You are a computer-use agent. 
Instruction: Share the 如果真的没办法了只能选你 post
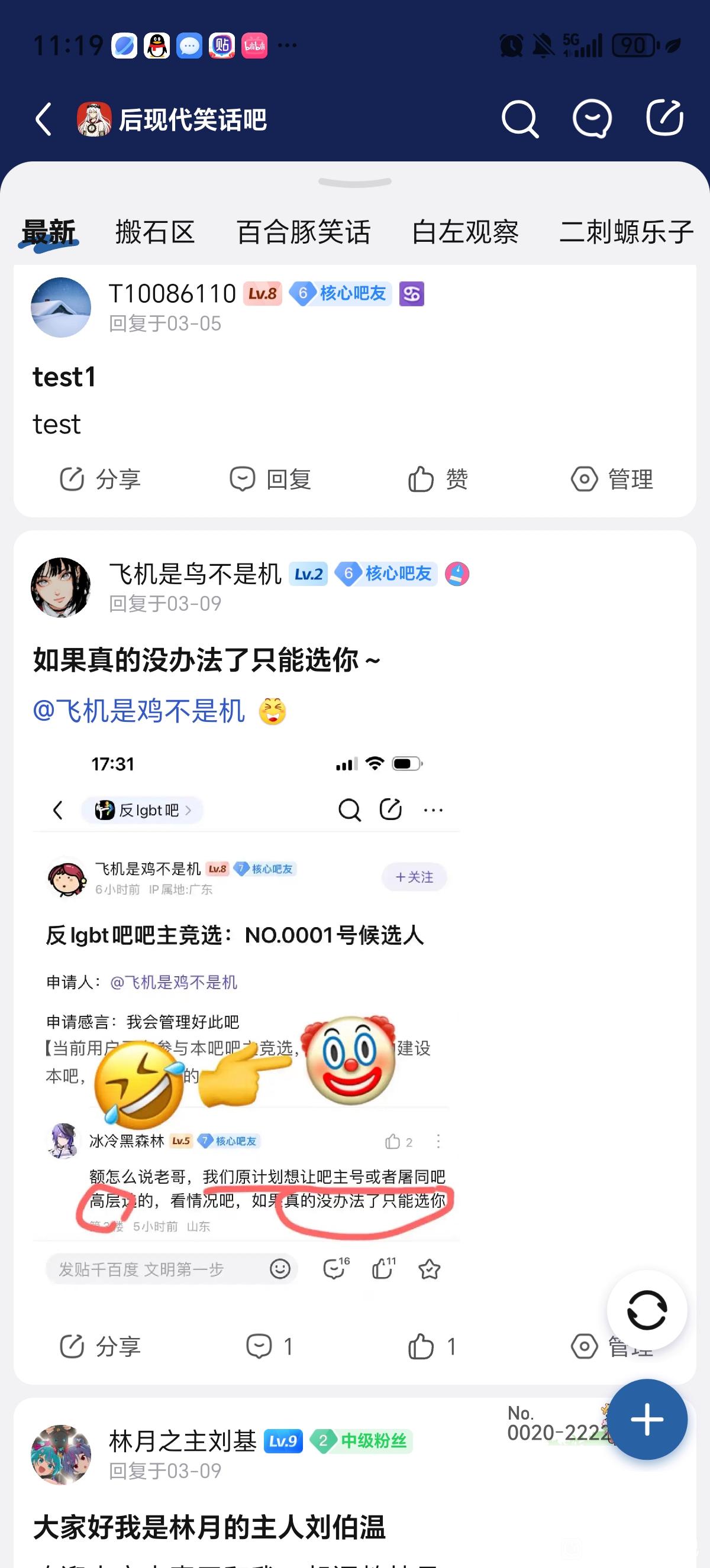pos(101,1346)
